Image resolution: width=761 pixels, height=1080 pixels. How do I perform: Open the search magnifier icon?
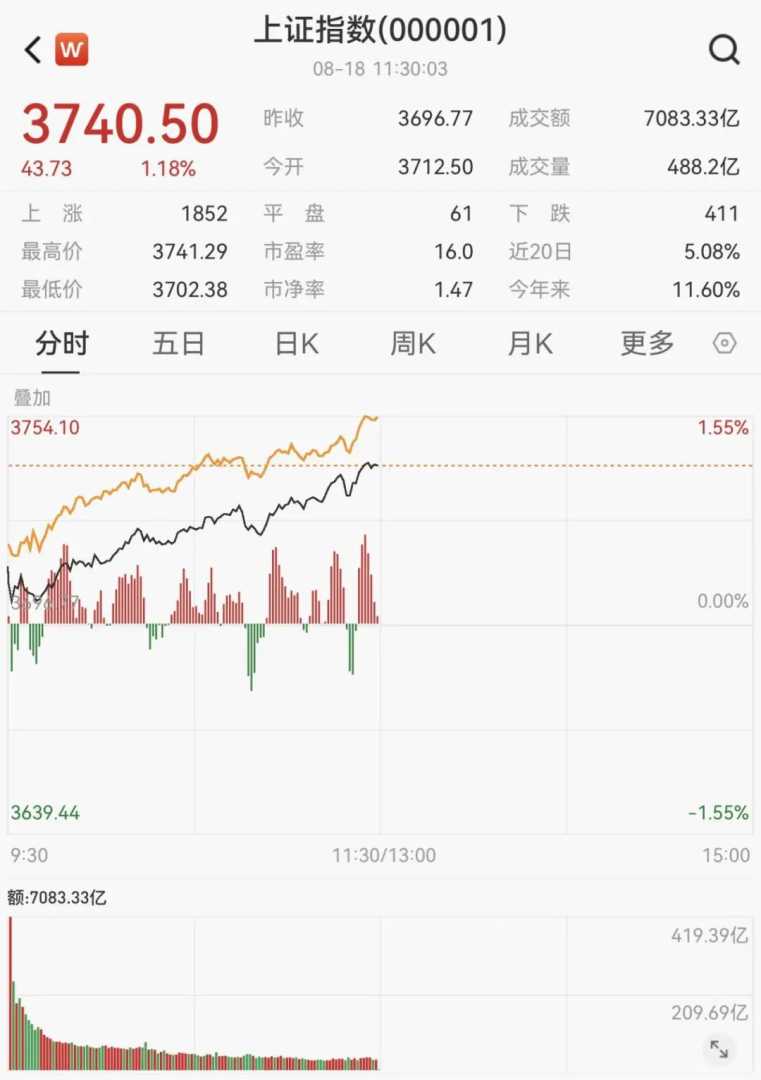[x=724, y=49]
